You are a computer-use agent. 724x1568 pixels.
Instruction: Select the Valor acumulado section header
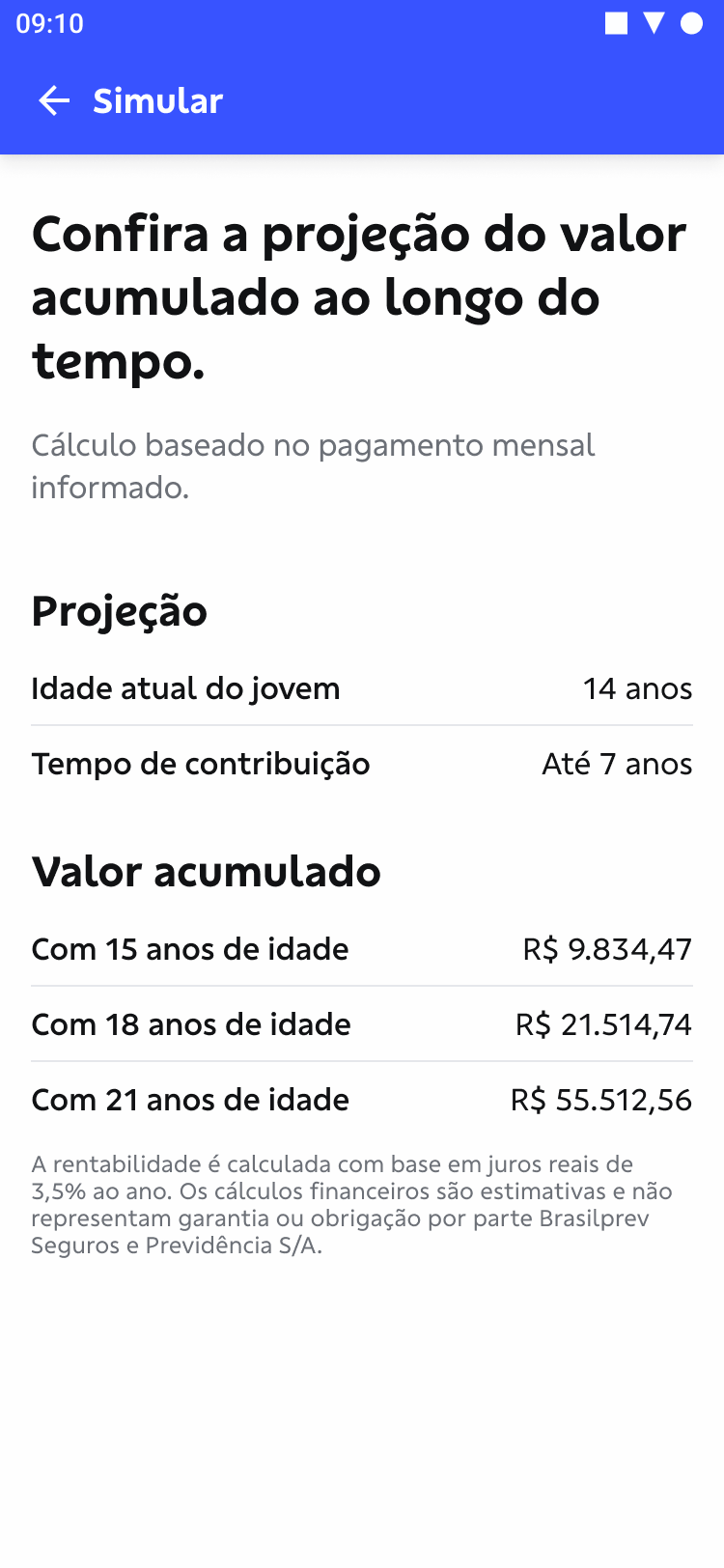[x=206, y=871]
